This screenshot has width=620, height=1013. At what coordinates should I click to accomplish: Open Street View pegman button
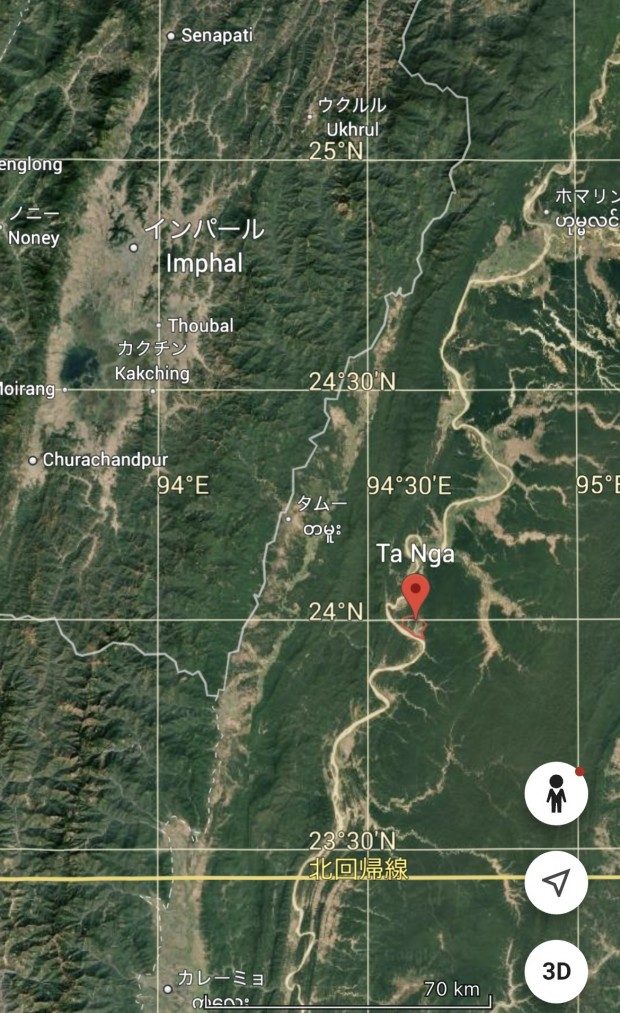pos(556,793)
